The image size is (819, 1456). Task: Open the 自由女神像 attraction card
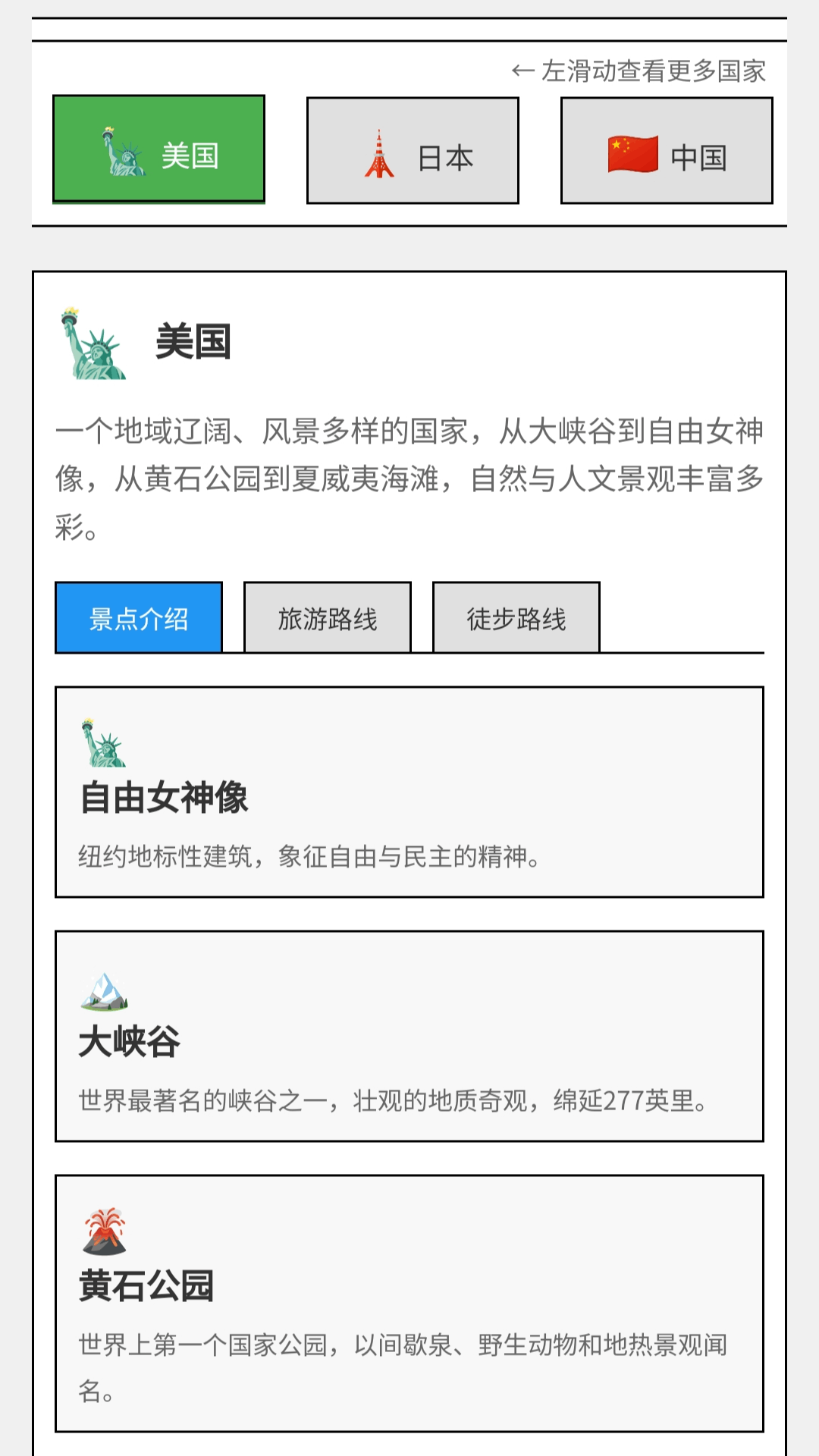(x=409, y=789)
